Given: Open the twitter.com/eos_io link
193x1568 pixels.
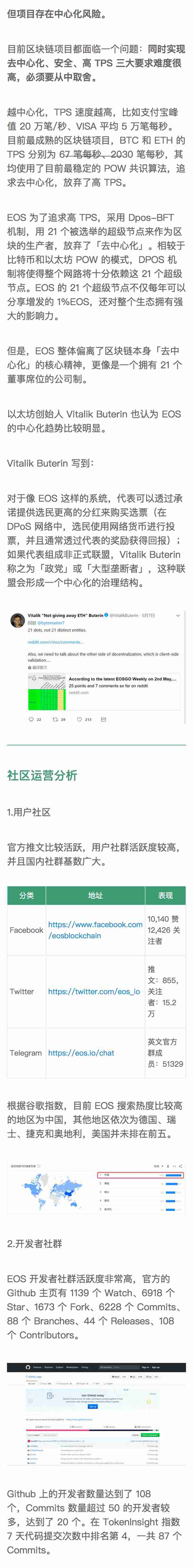Looking at the screenshot, I should click(94, 991).
